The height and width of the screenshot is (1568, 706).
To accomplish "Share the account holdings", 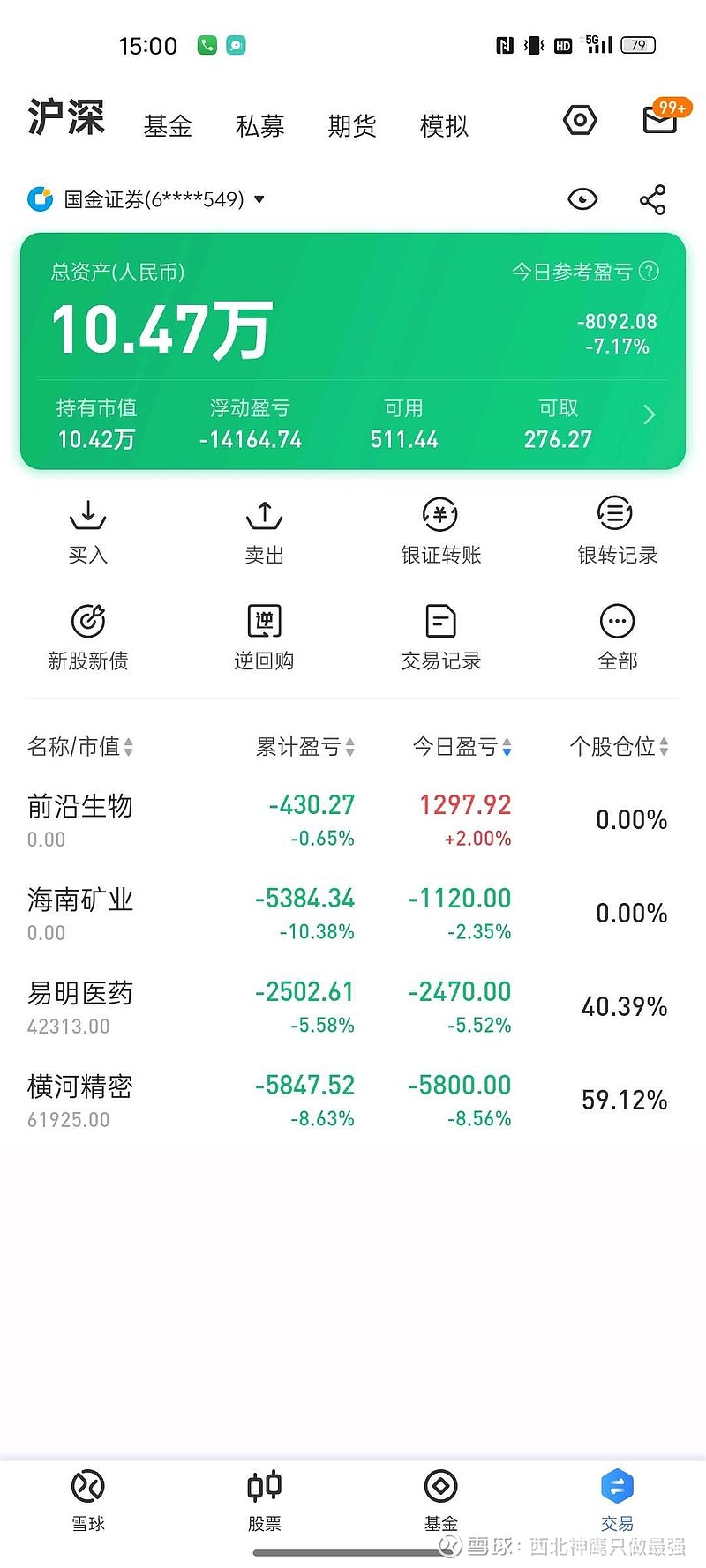I will point(652,200).
